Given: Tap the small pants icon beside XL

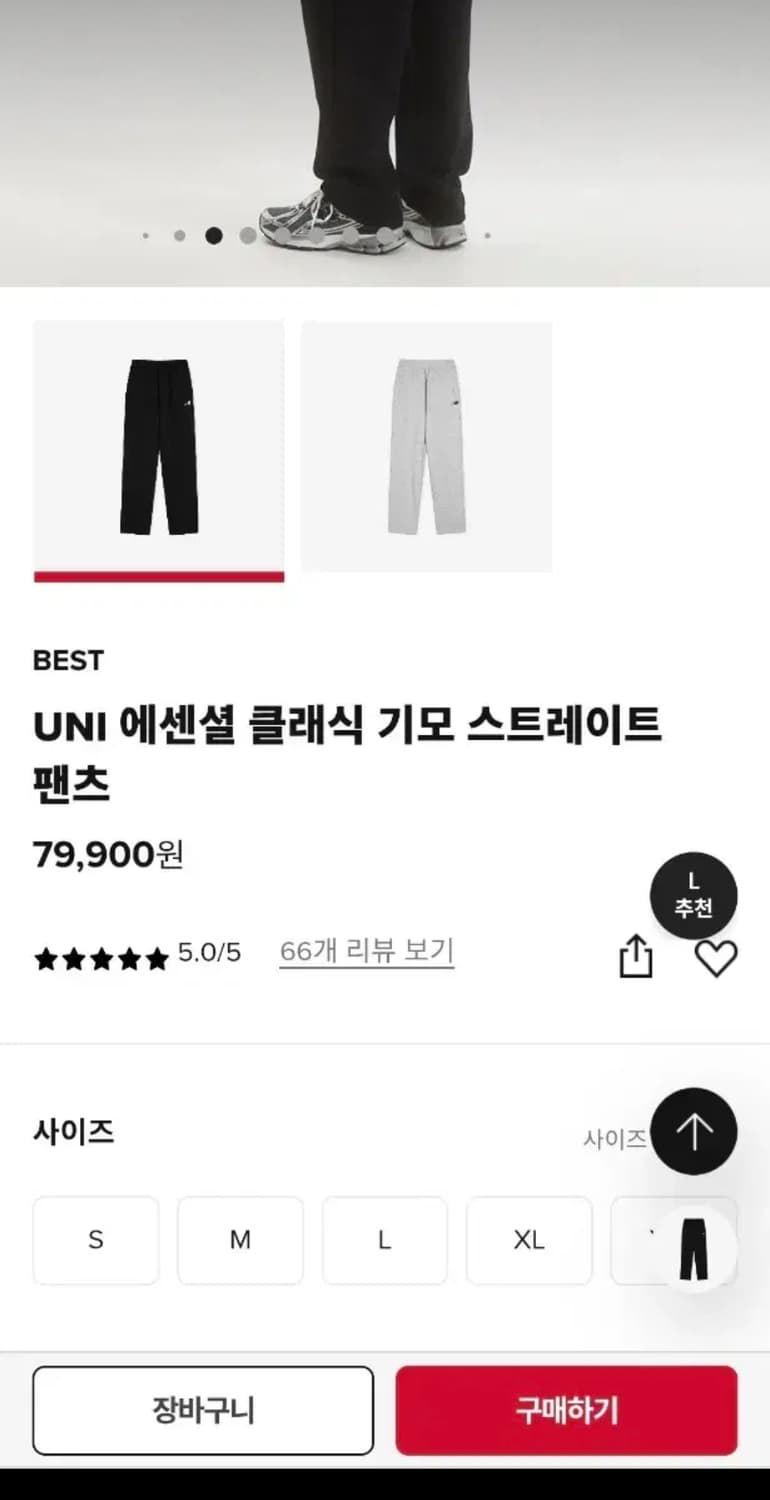Looking at the screenshot, I should tap(692, 1248).
